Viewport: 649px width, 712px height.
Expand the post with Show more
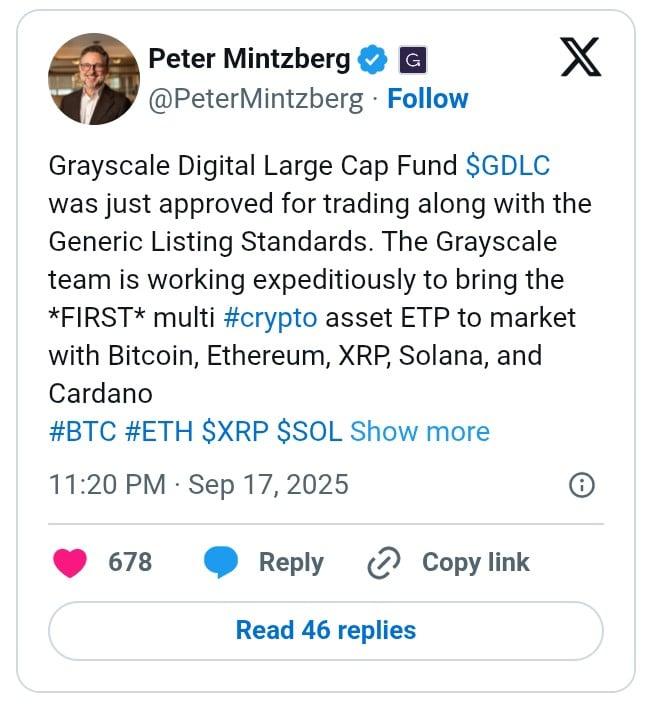coord(419,432)
